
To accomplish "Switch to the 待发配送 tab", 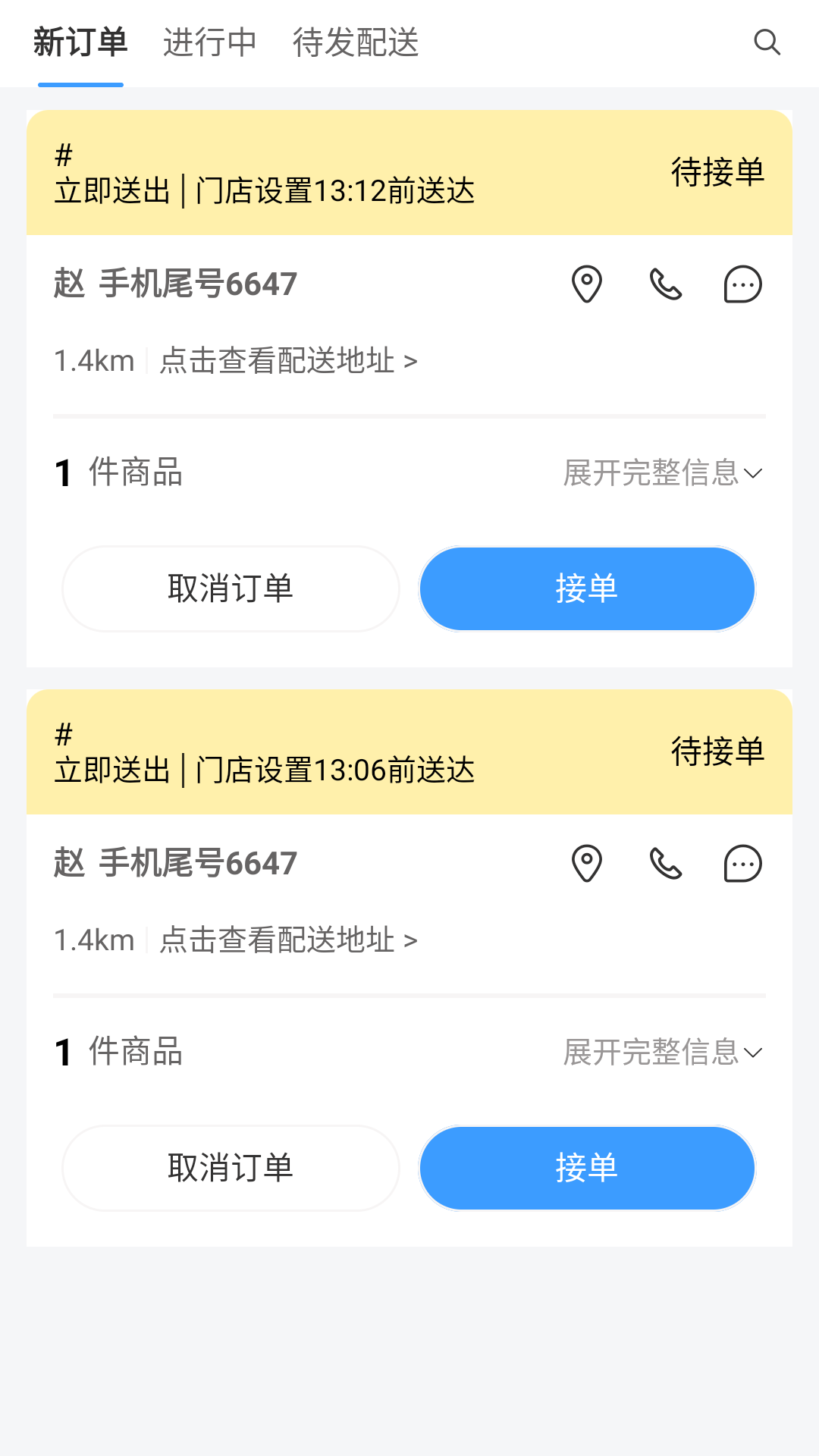I will (x=356, y=42).
